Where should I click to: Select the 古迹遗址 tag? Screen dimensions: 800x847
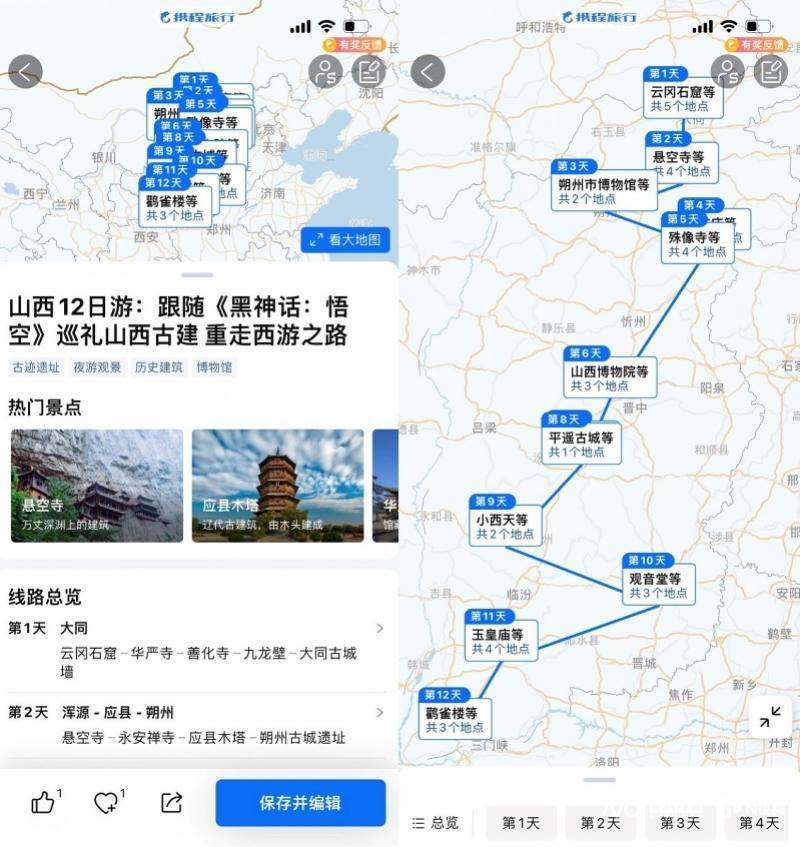(x=36, y=368)
